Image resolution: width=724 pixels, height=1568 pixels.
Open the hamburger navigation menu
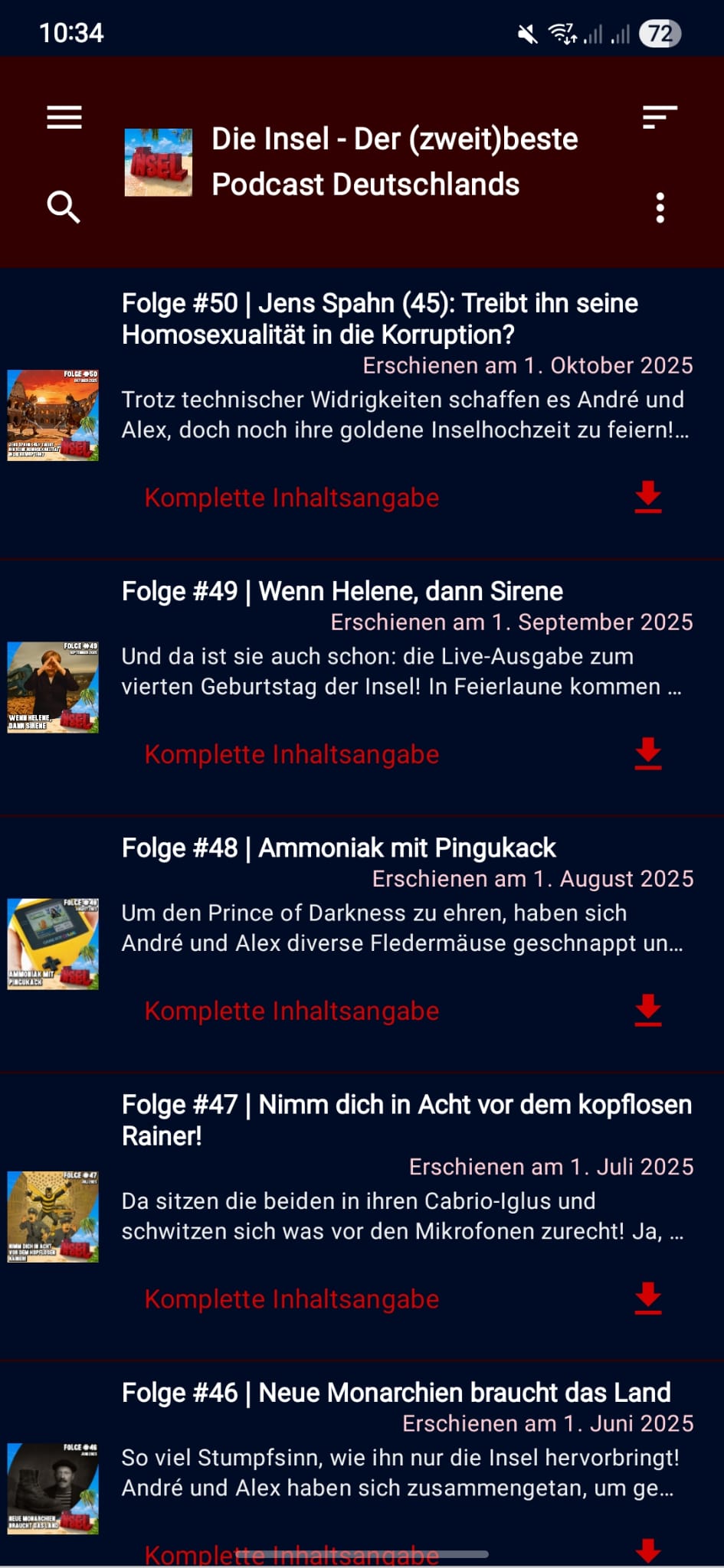coord(64,117)
